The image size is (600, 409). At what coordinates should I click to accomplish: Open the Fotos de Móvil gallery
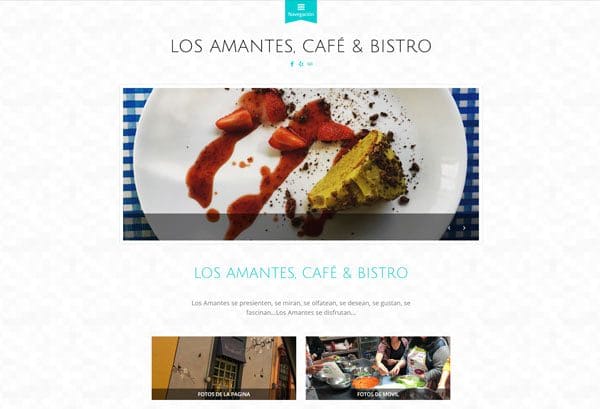pyautogui.click(x=377, y=368)
